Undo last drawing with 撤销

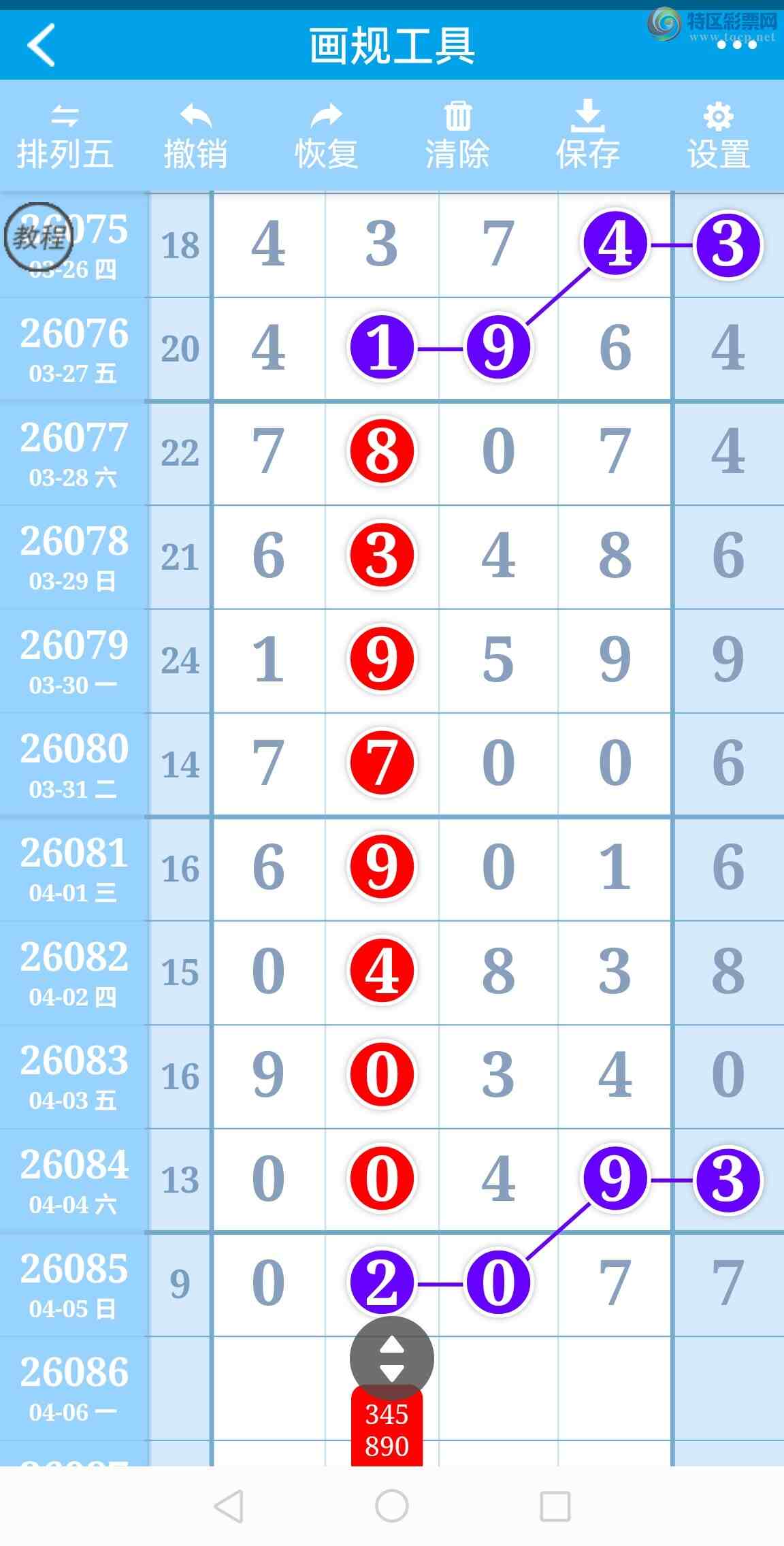coord(195,137)
